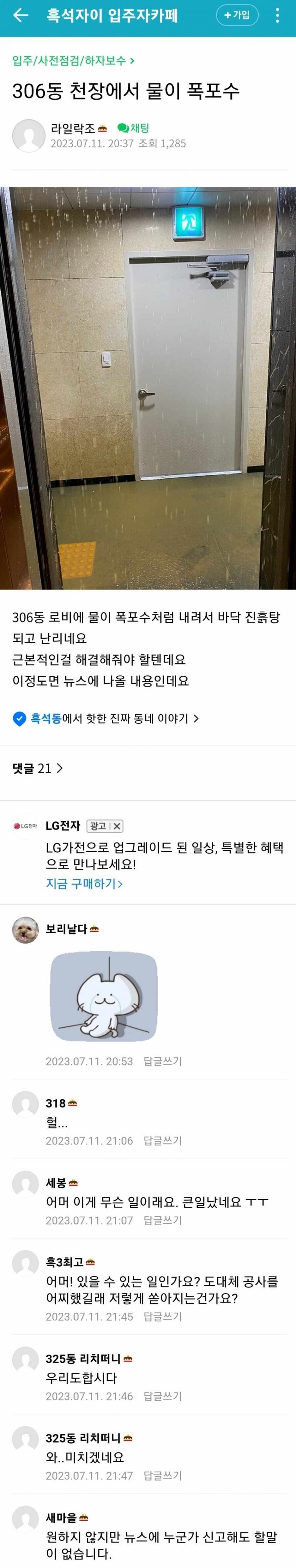Open author 라일락조's profile picture
The height and width of the screenshot is (1568, 296).
tap(28, 135)
